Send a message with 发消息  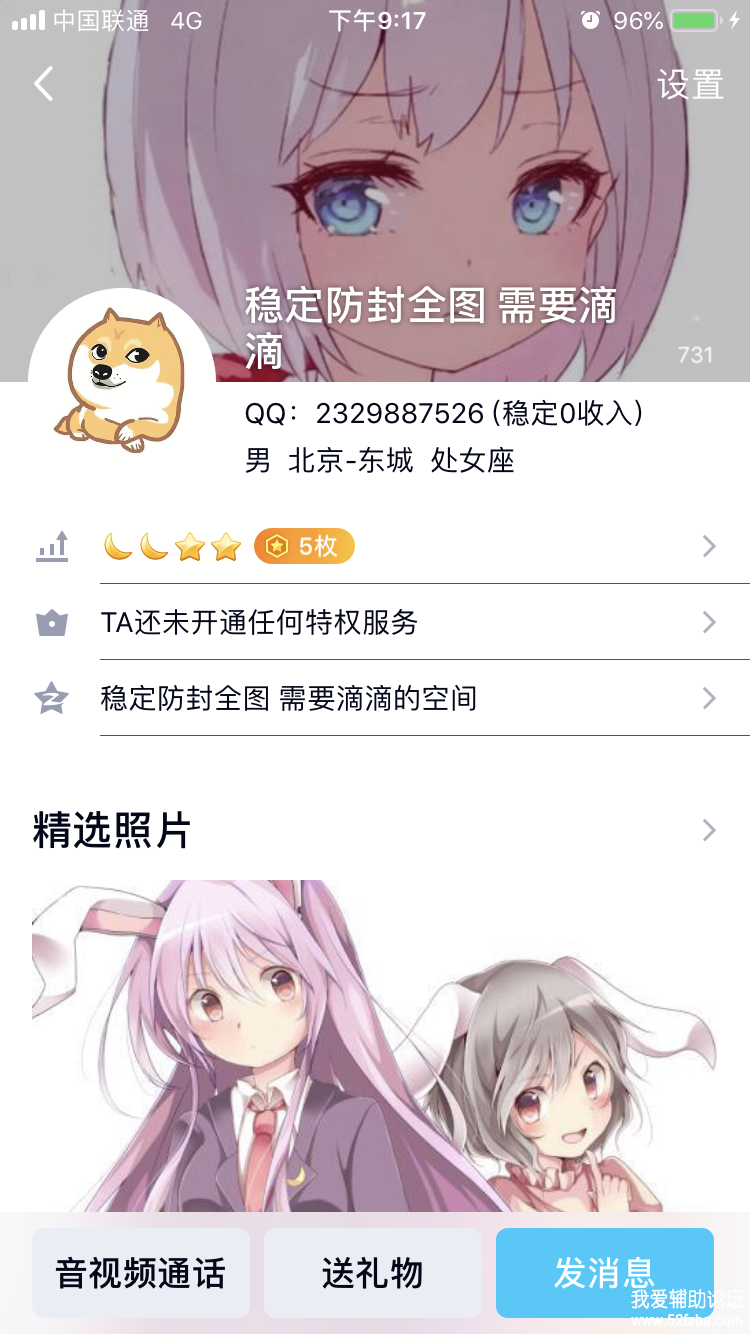tap(604, 1273)
